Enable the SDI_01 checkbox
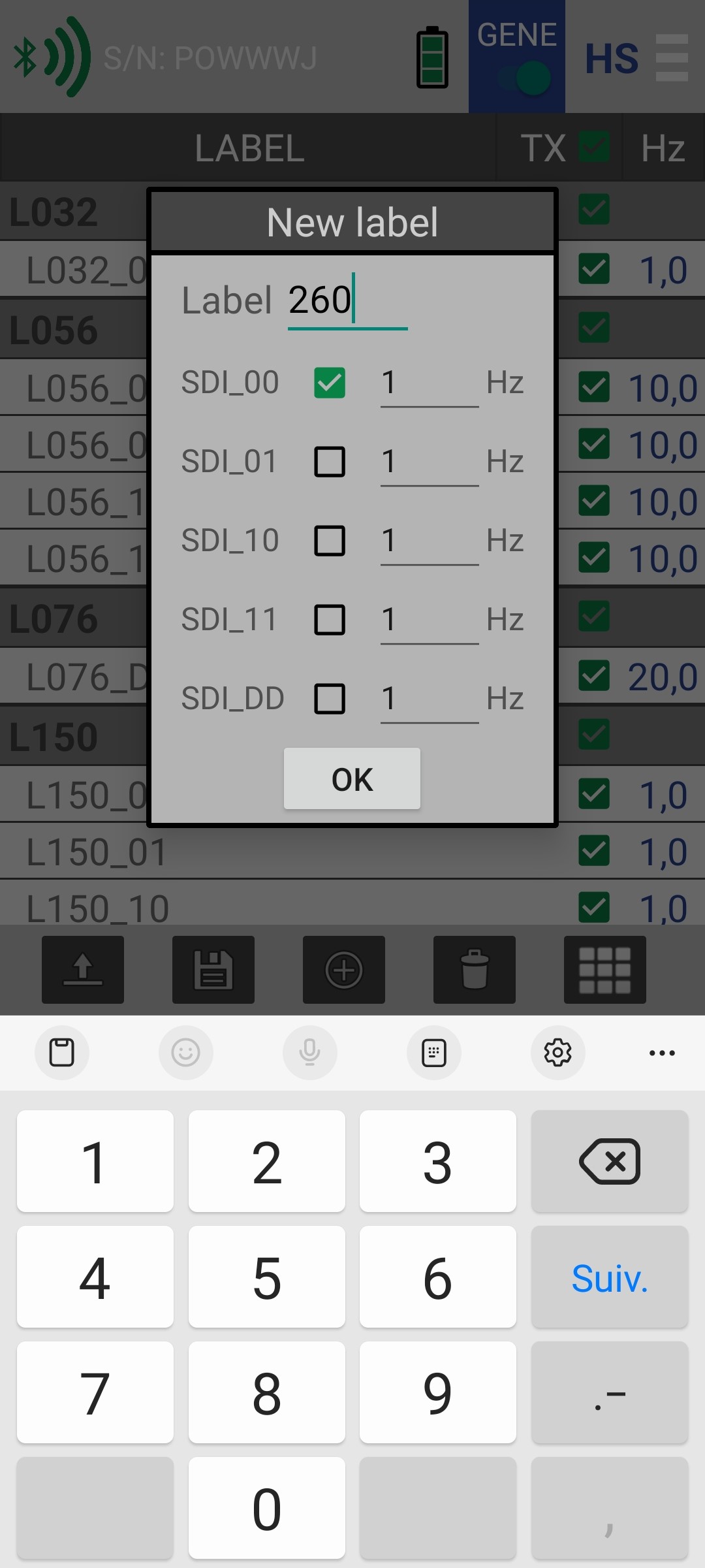Viewport: 705px width, 1568px height. [x=330, y=462]
